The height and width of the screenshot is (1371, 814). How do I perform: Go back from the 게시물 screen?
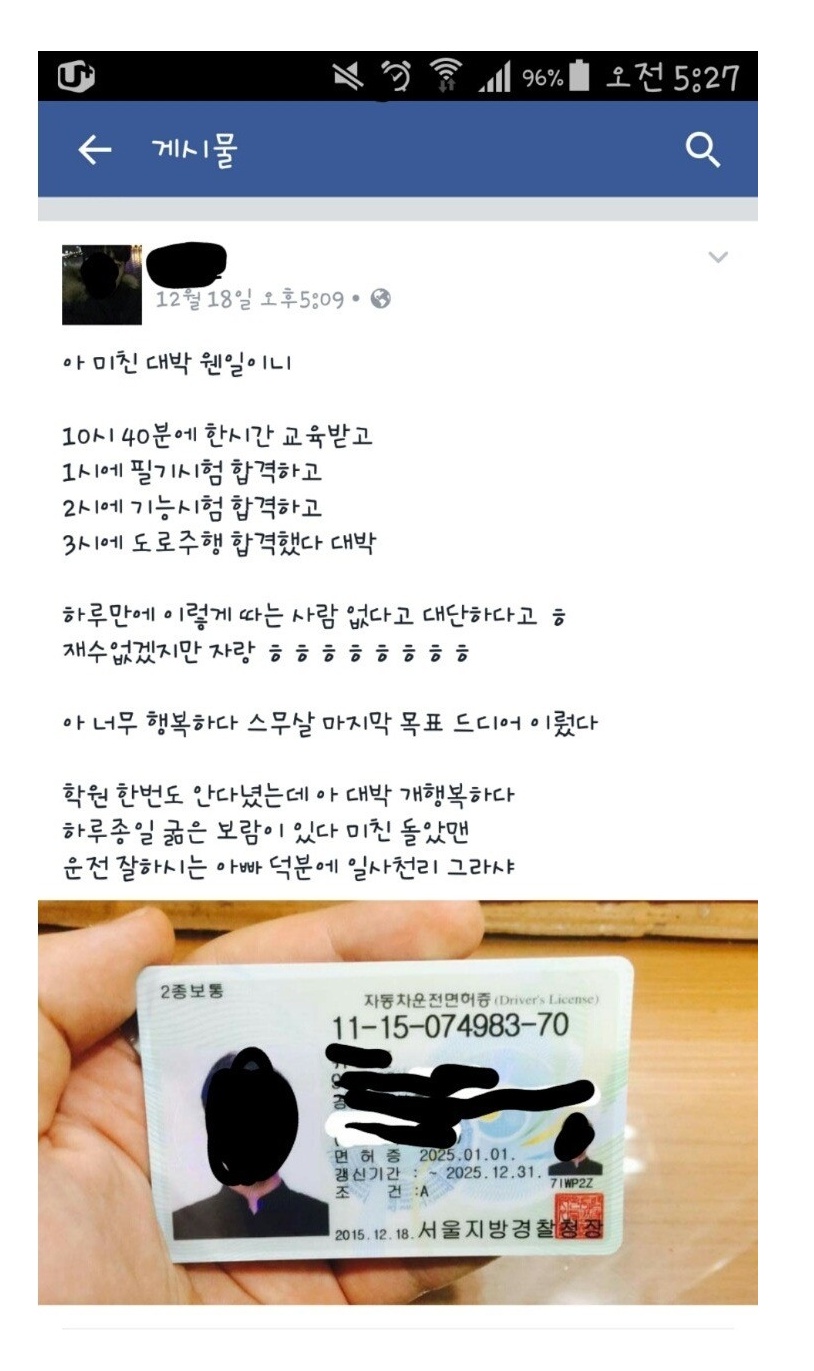tap(94, 151)
